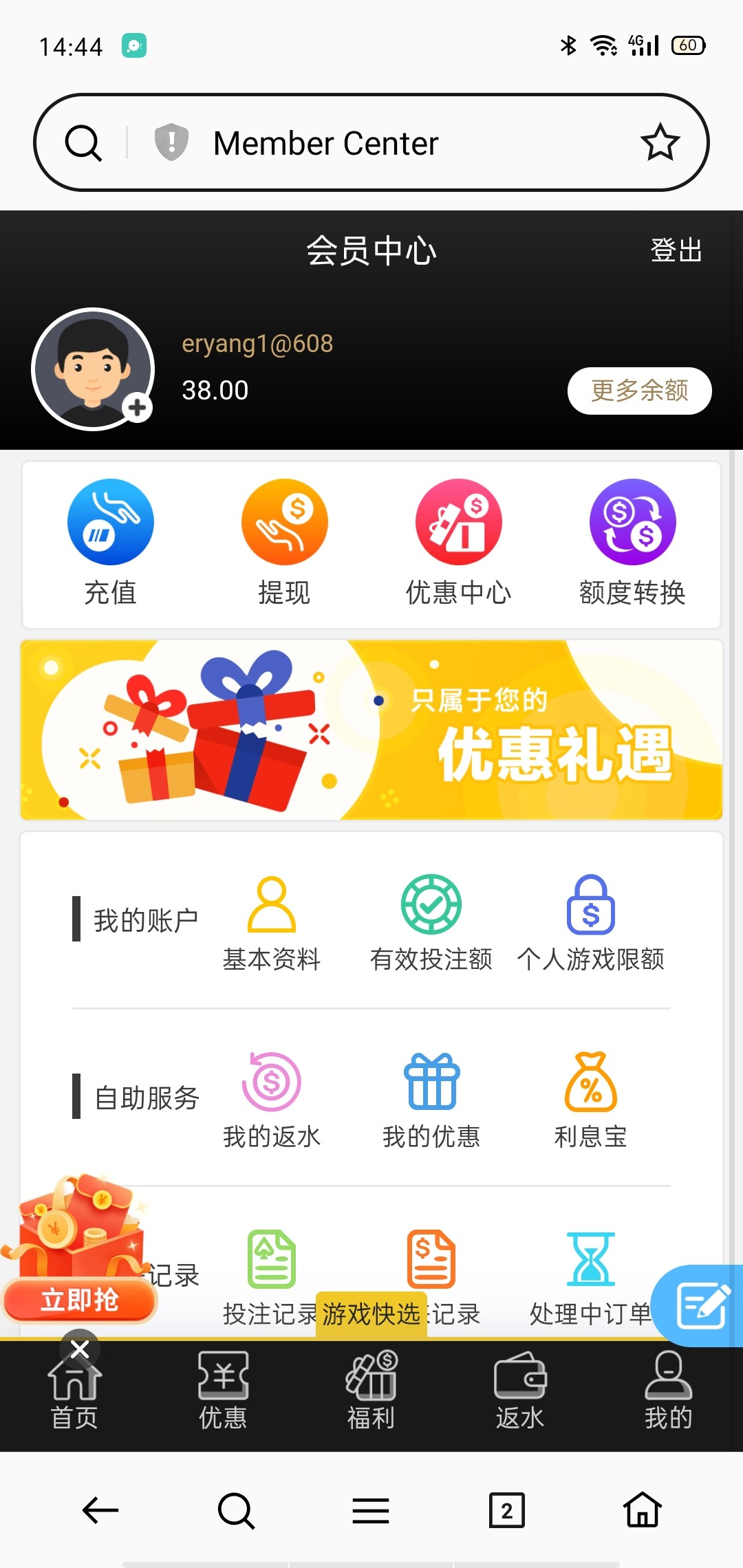
Task: Dismiss the 立即抢 red packet popup
Action: [80, 1349]
